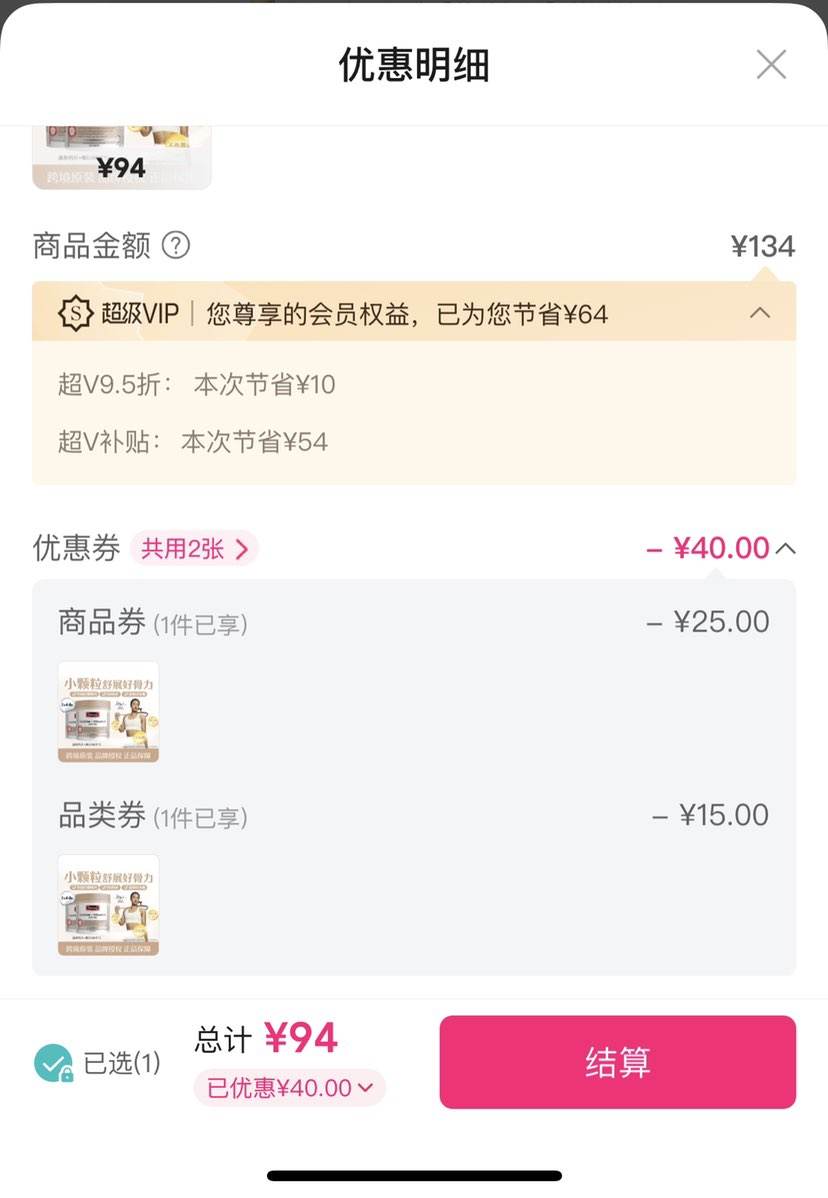
Task: Tap the help icon beside 商品金额
Action: coord(177,245)
